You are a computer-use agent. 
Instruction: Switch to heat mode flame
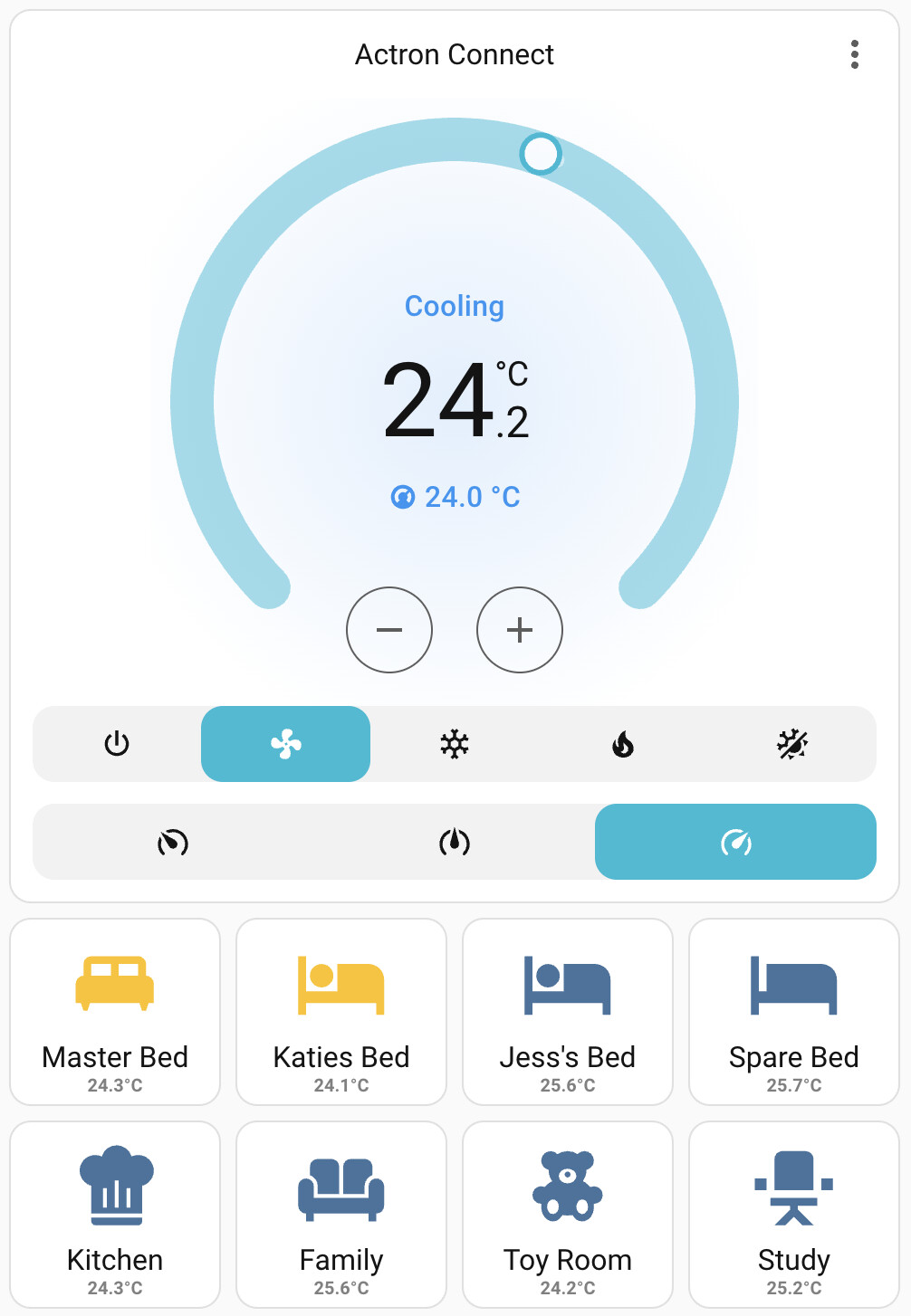click(623, 744)
